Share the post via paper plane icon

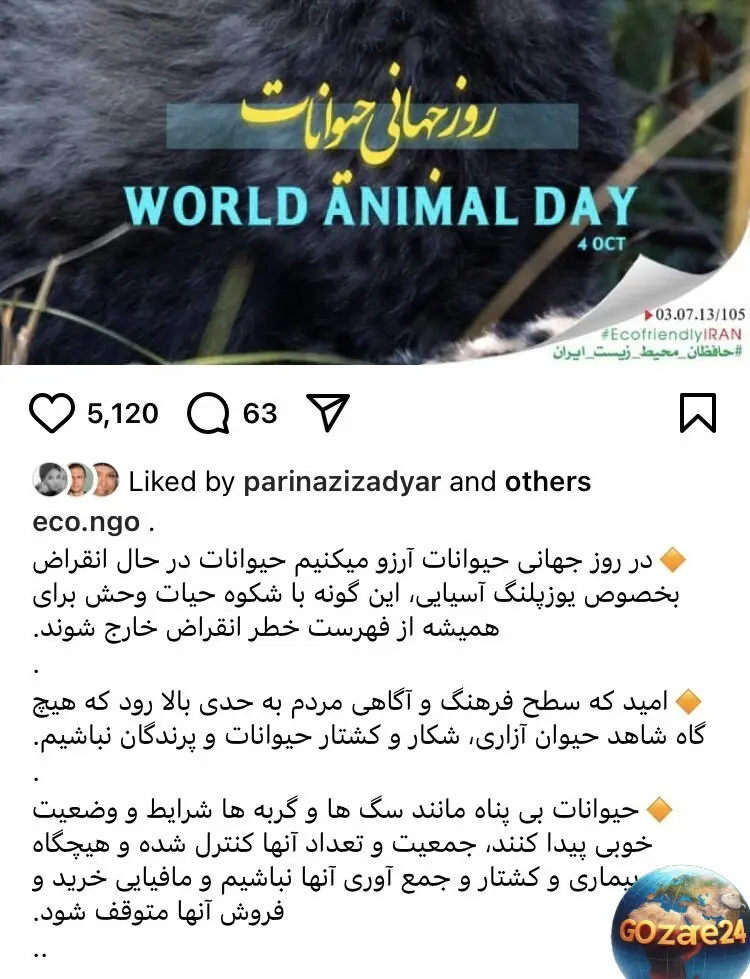326,412
